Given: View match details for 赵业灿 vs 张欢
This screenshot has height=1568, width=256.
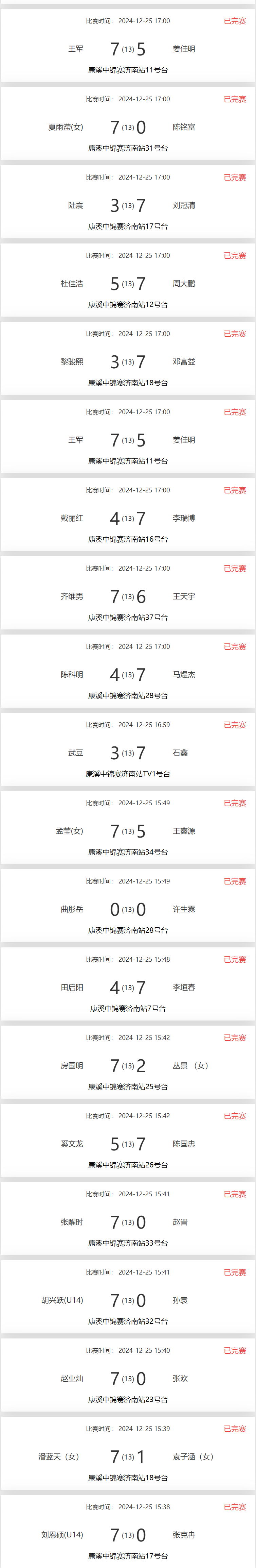Looking at the screenshot, I should coord(128,1379).
